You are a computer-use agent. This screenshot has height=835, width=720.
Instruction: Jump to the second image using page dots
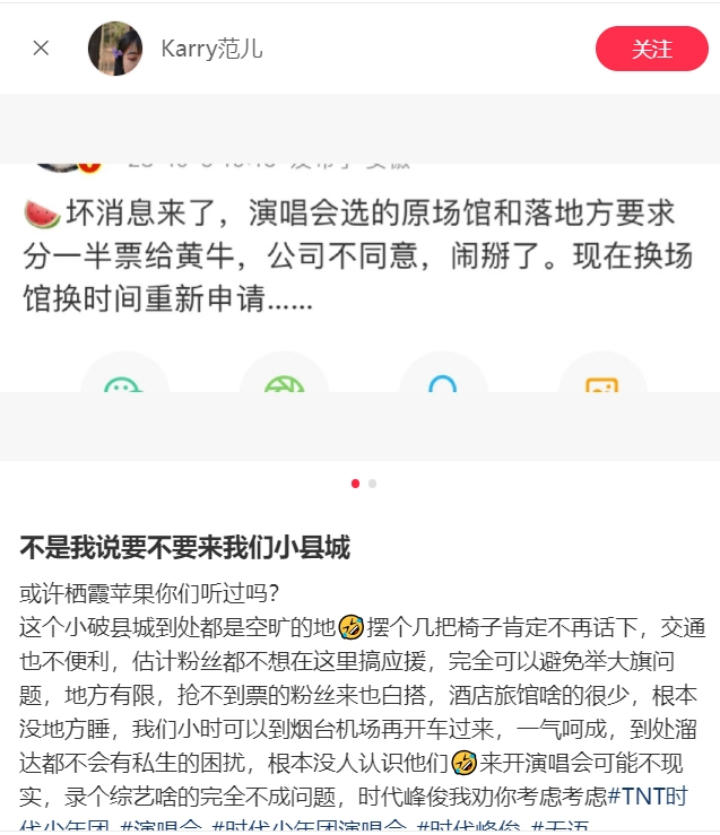coord(372,483)
